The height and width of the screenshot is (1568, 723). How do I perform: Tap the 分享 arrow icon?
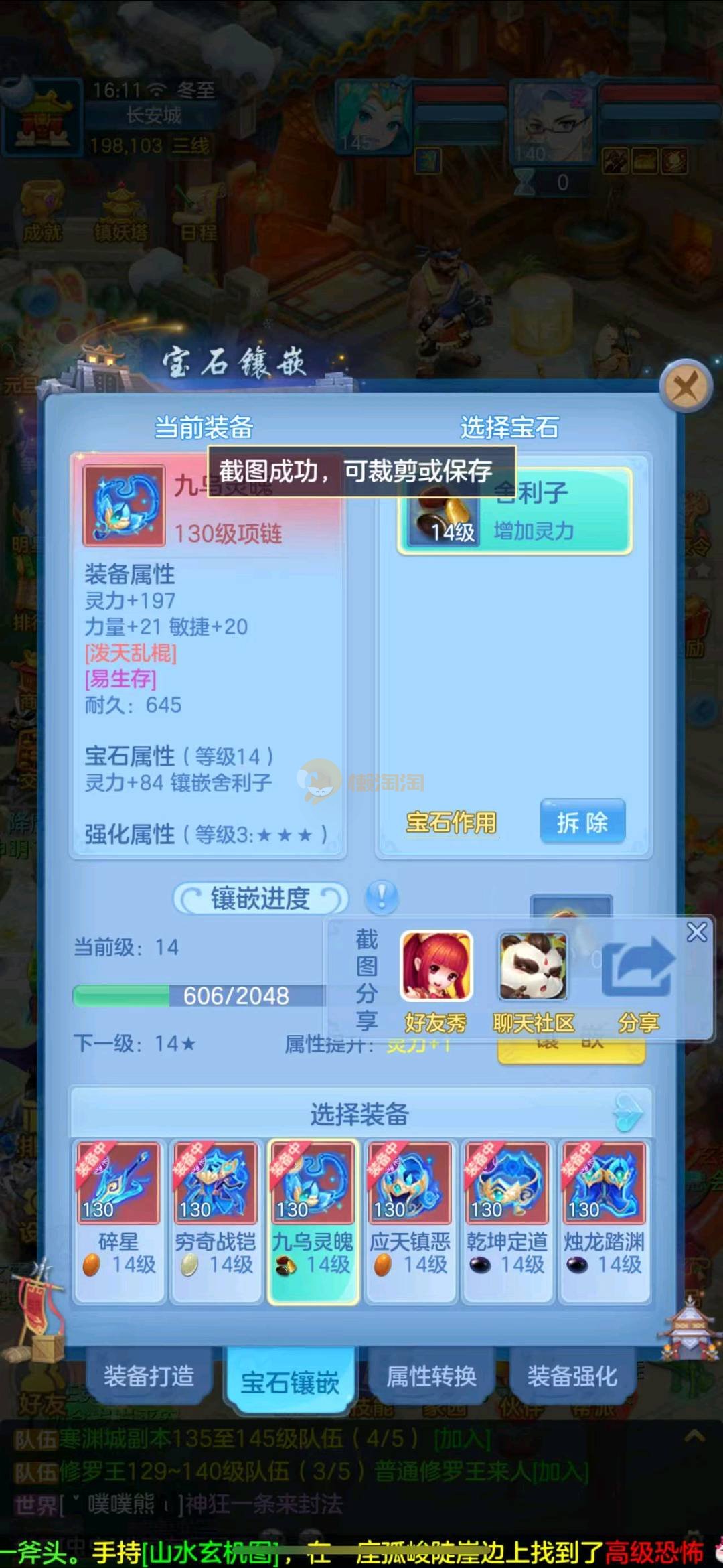pos(638,967)
